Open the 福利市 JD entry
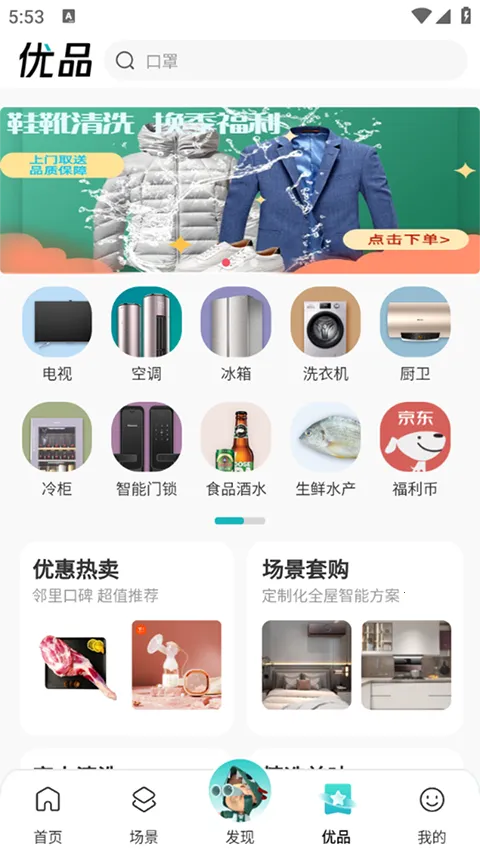 pyautogui.click(x=415, y=450)
